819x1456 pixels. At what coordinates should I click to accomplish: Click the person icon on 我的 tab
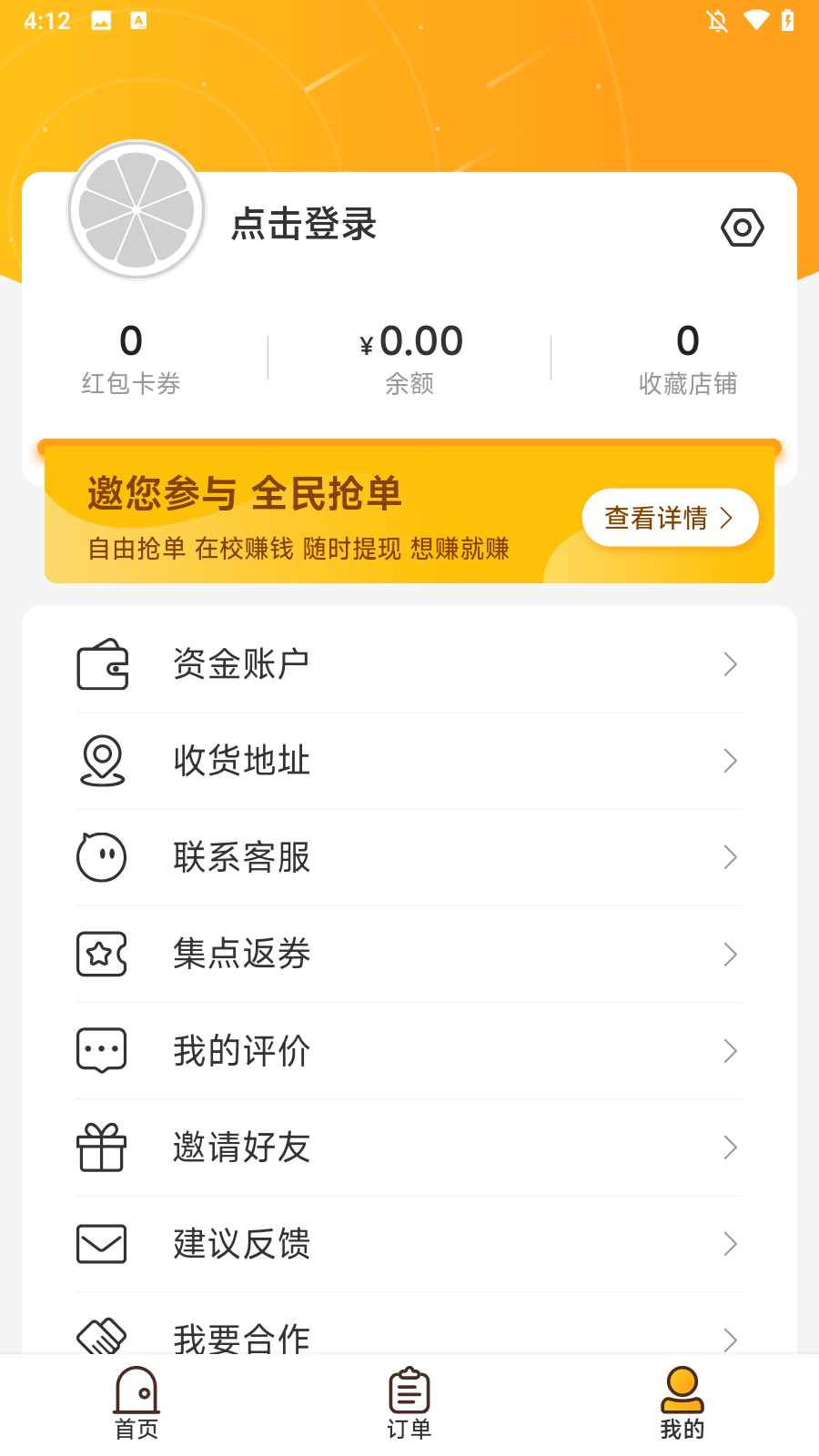[682, 1390]
